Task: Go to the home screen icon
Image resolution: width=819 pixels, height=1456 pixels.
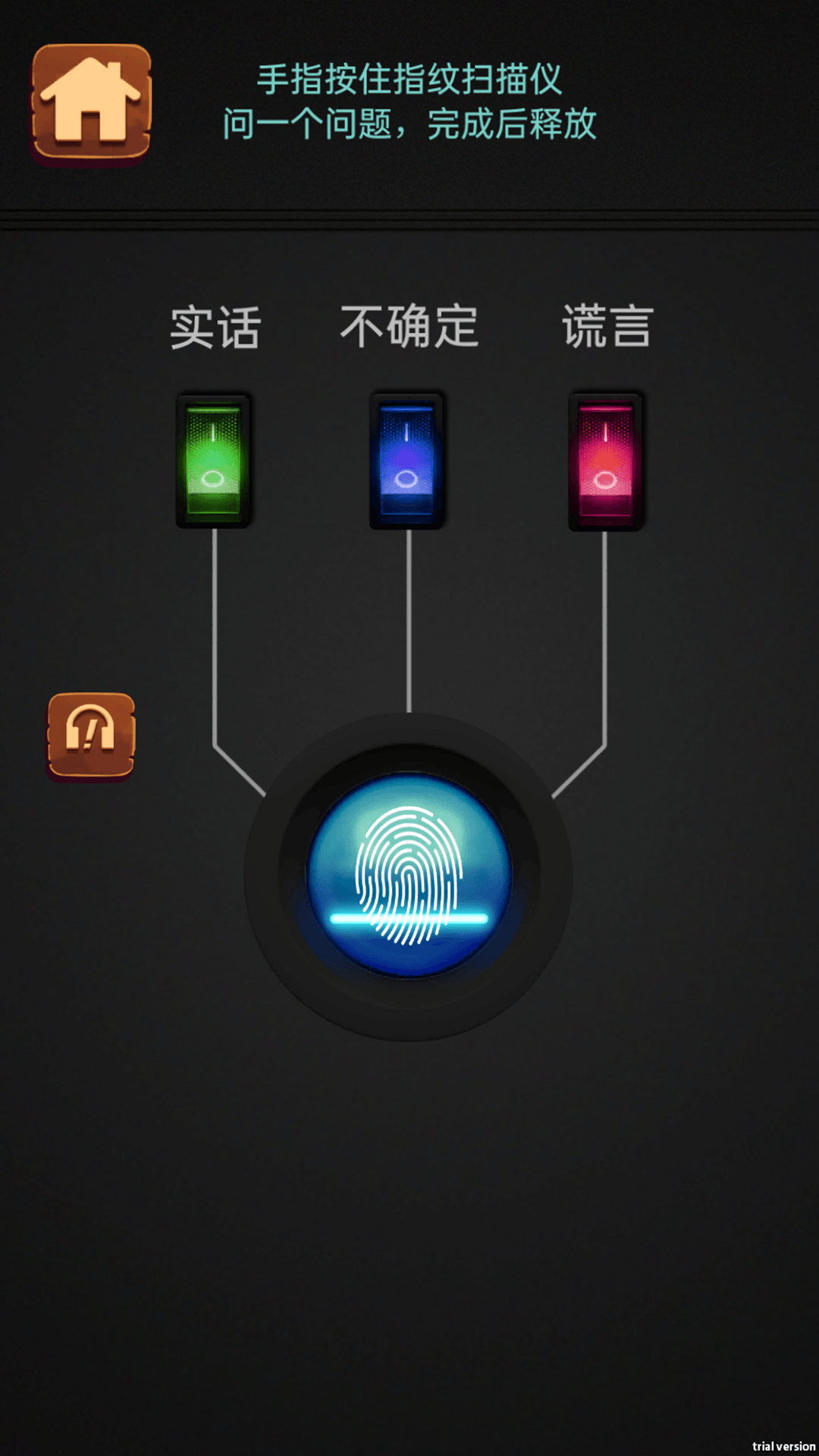Action: (91, 102)
